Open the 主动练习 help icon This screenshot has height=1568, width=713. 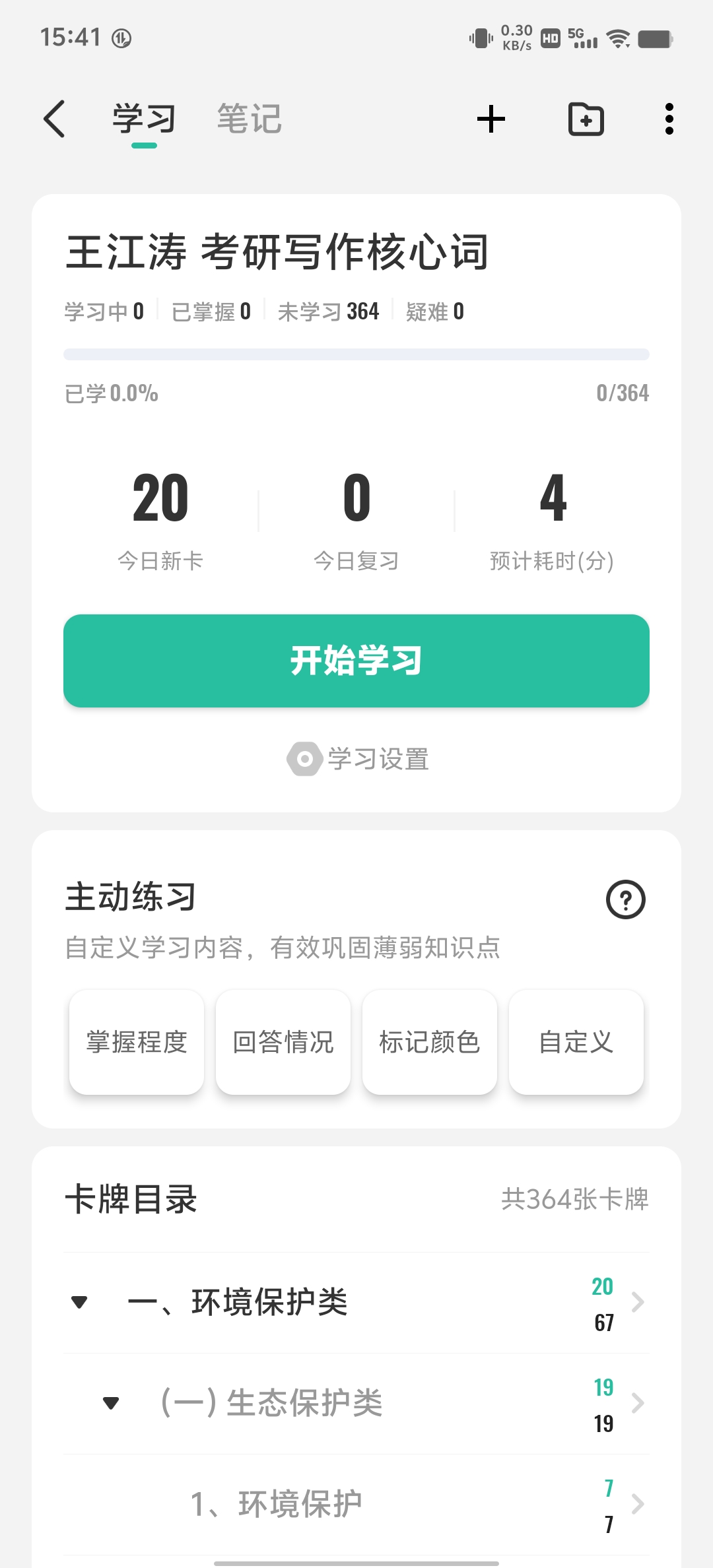(x=625, y=899)
